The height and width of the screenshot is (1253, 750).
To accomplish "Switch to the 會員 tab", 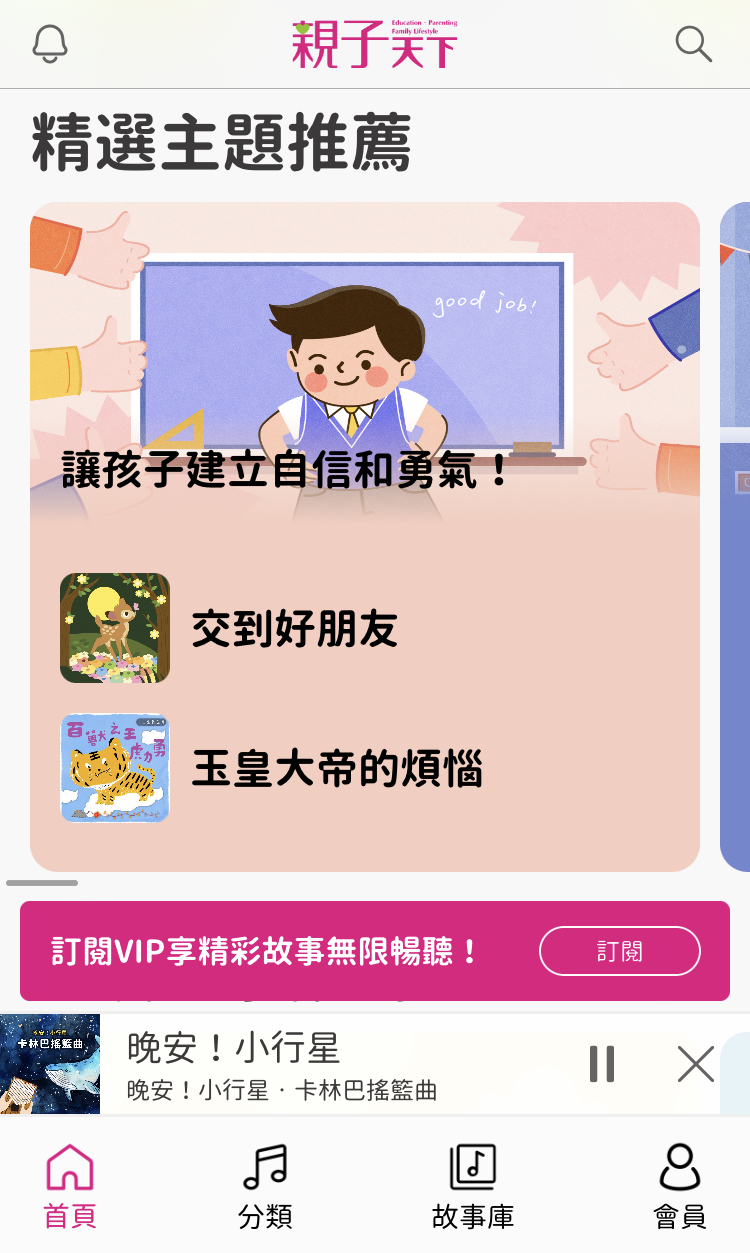I will click(x=679, y=1187).
